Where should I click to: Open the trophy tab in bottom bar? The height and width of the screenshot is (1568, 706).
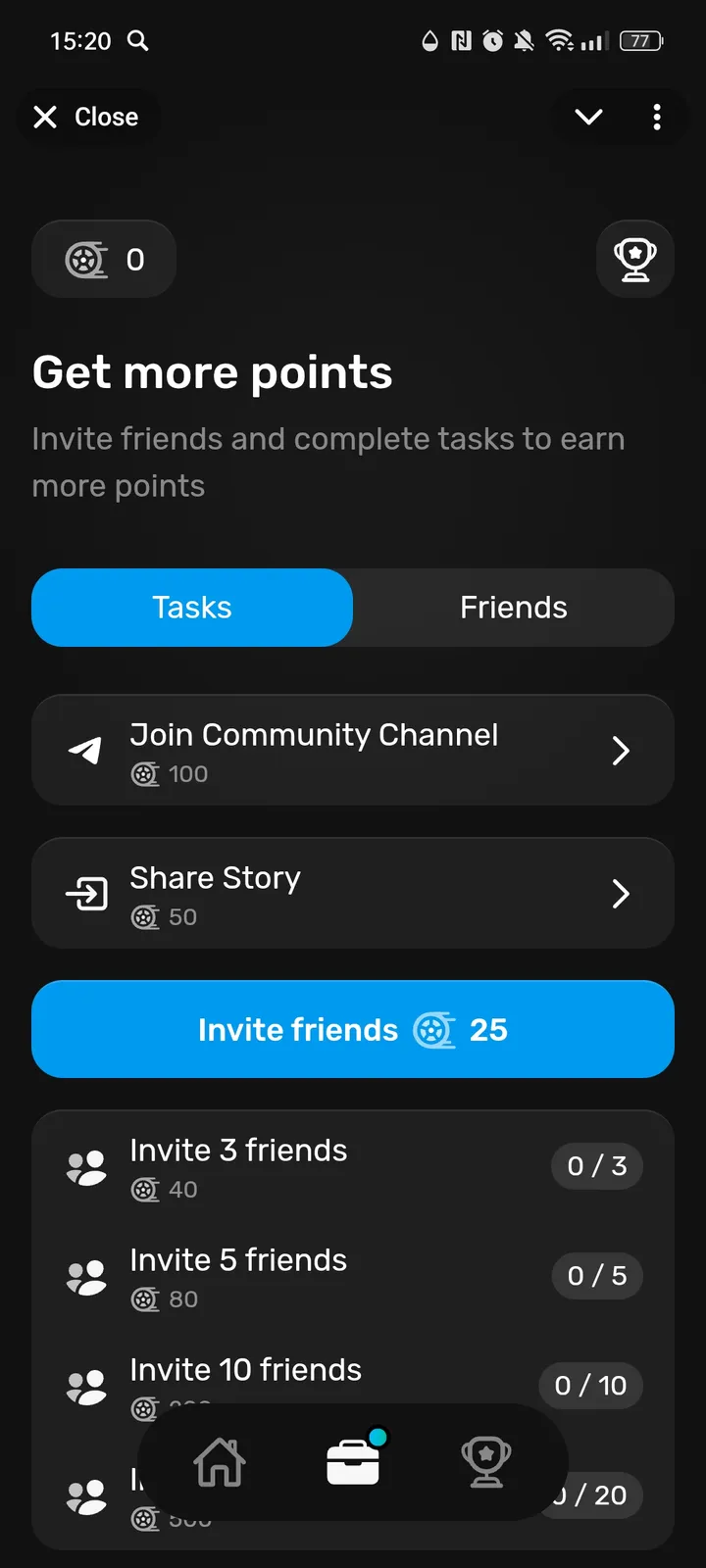click(x=486, y=1463)
